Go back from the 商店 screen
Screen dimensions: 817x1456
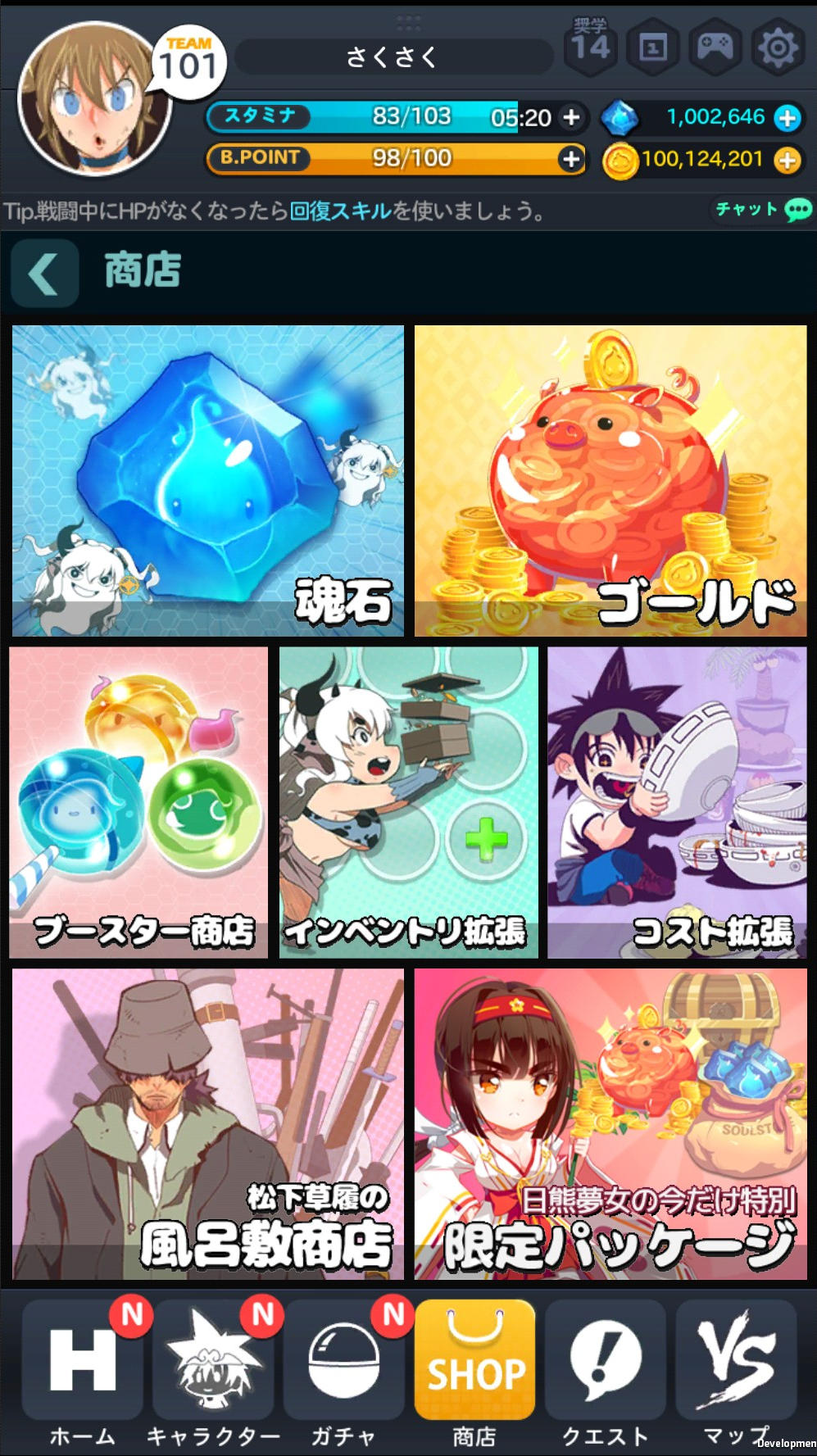click(x=44, y=273)
